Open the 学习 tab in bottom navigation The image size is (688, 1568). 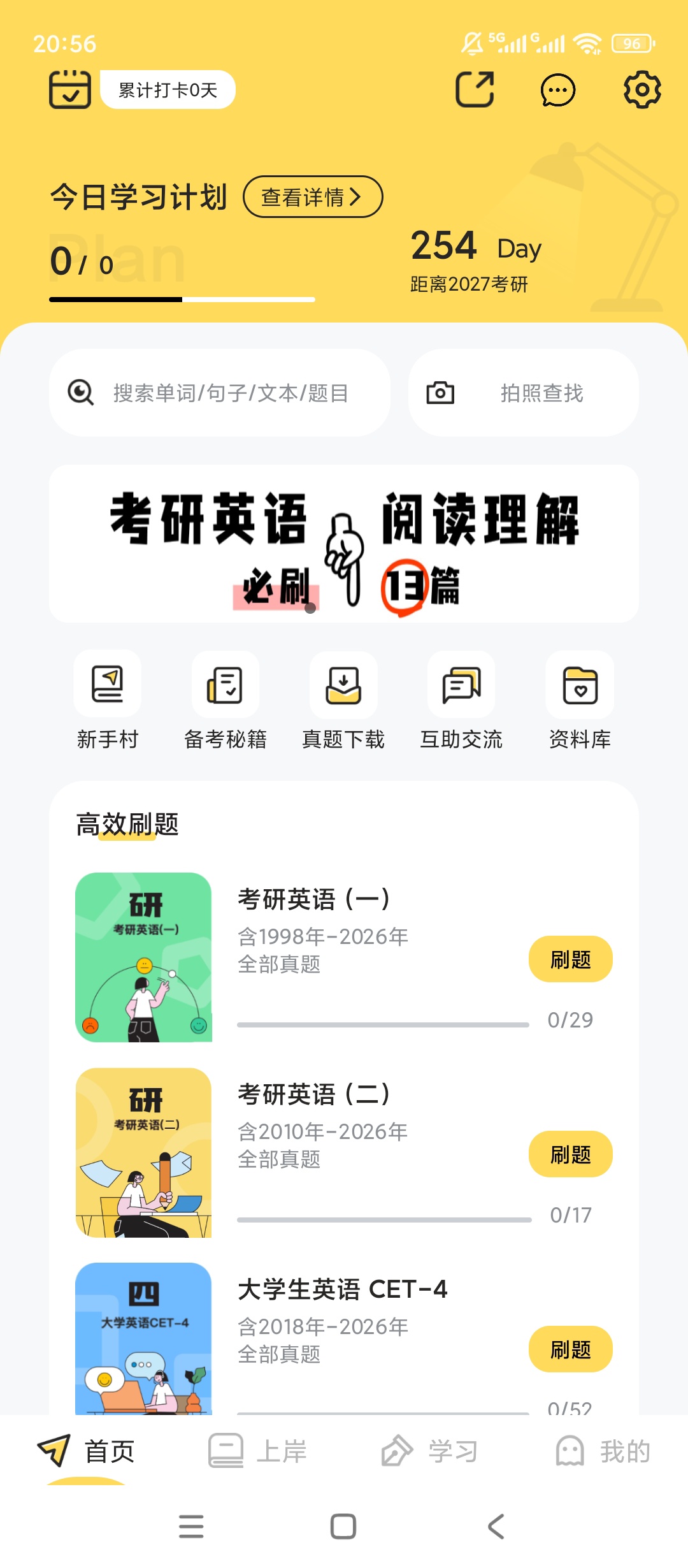[x=431, y=1449]
